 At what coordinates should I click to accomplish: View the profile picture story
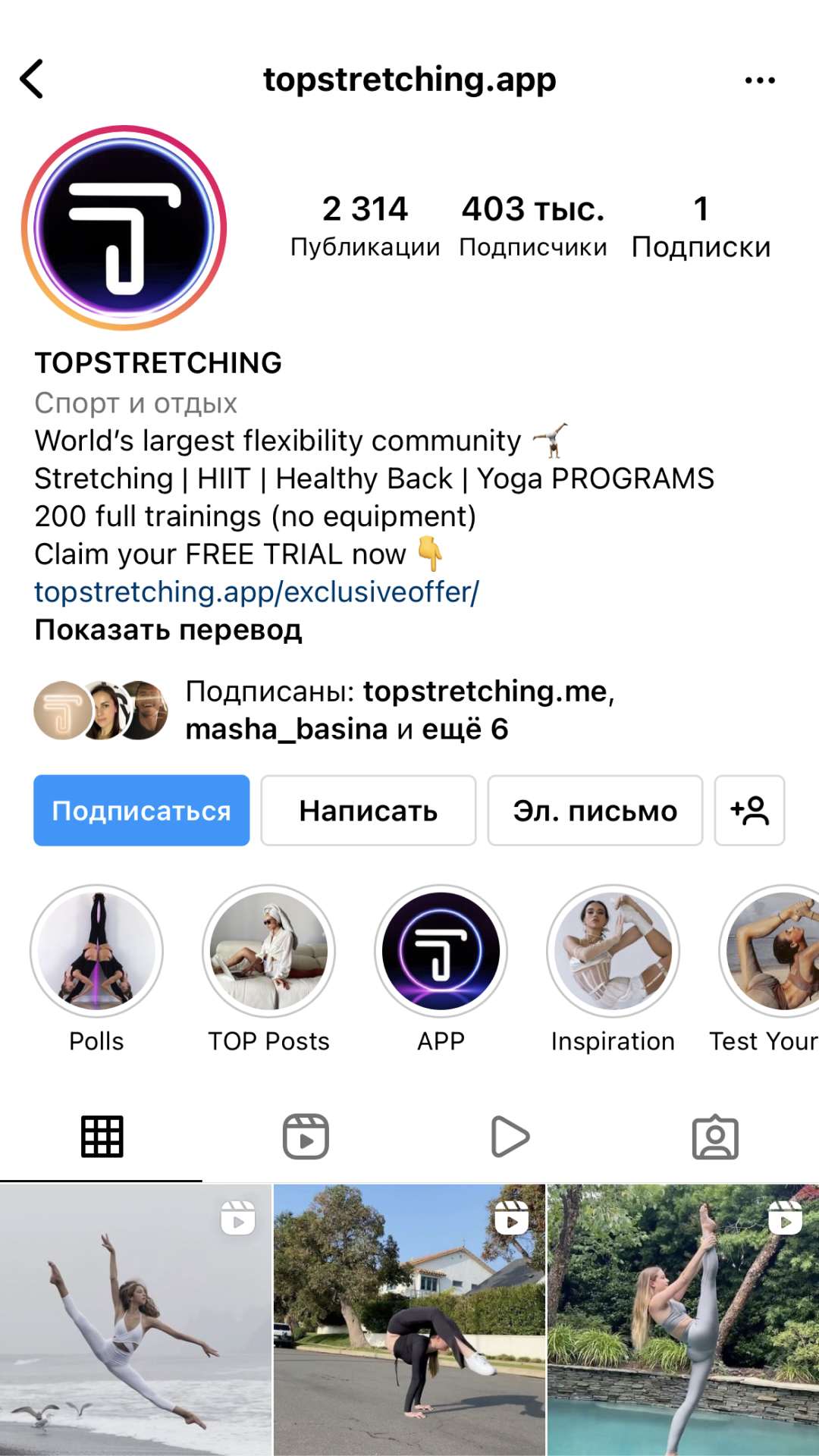[124, 227]
